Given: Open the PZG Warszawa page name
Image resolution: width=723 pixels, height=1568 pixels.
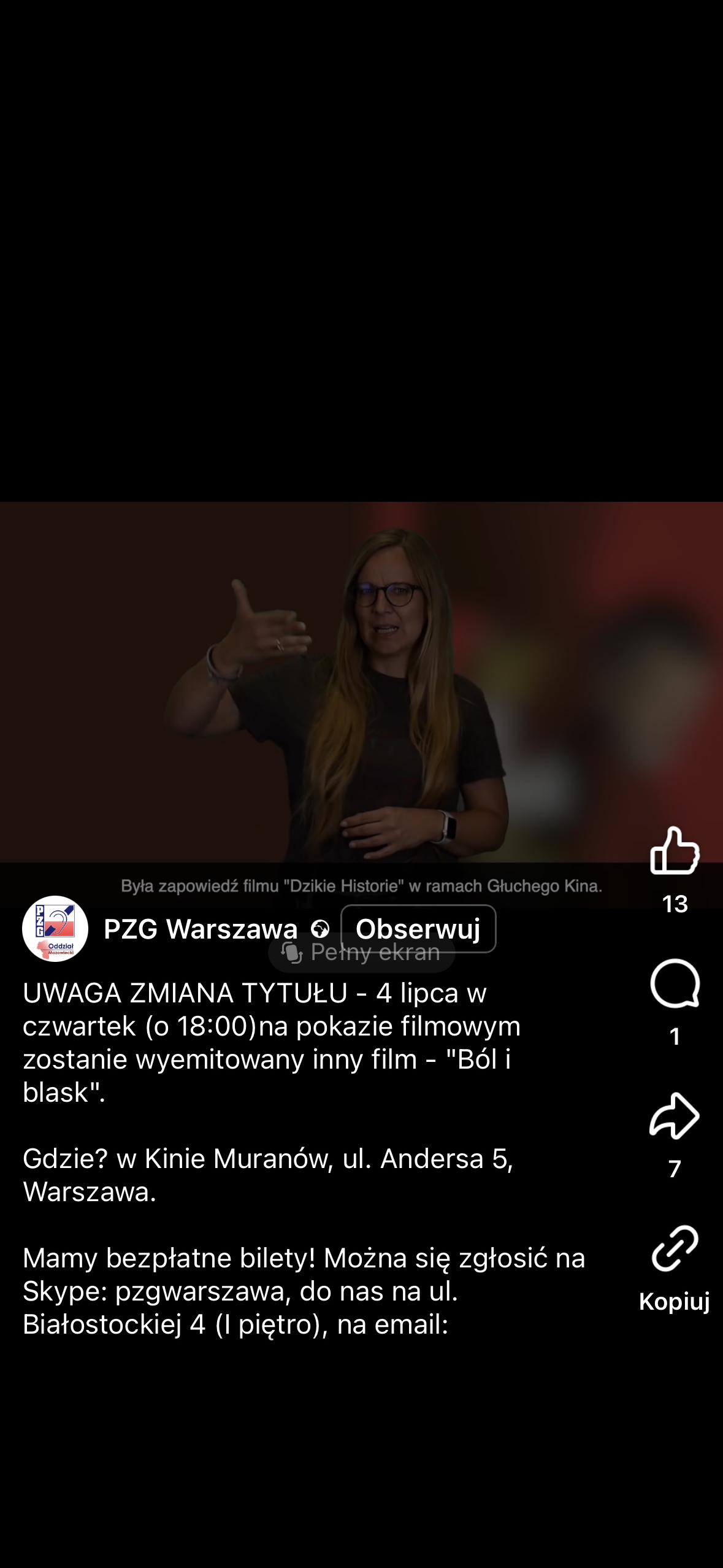Looking at the screenshot, I should (x=201, y=929).
